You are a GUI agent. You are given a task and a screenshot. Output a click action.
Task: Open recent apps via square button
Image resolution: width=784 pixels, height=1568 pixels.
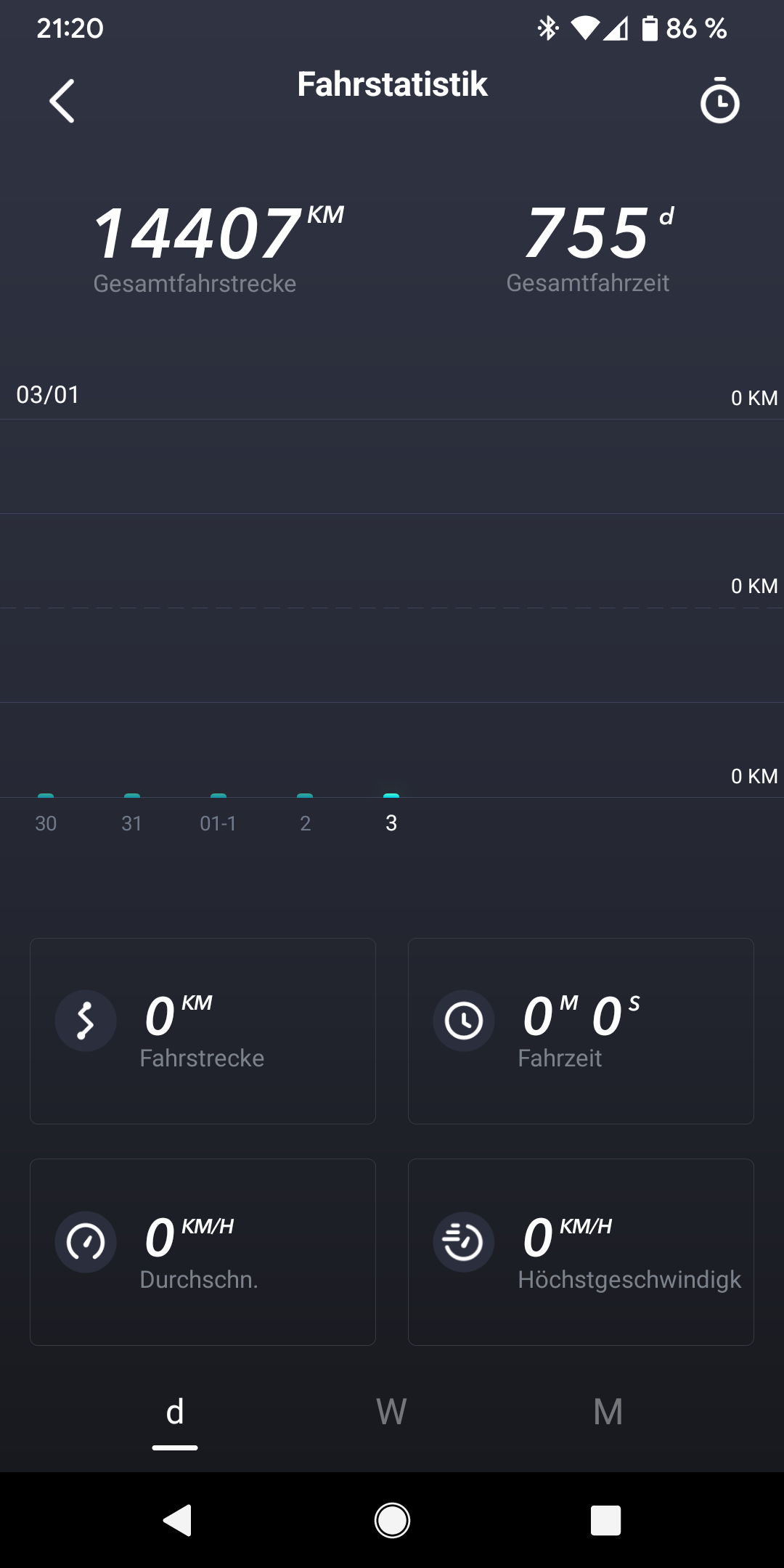tap(605, 1520)
